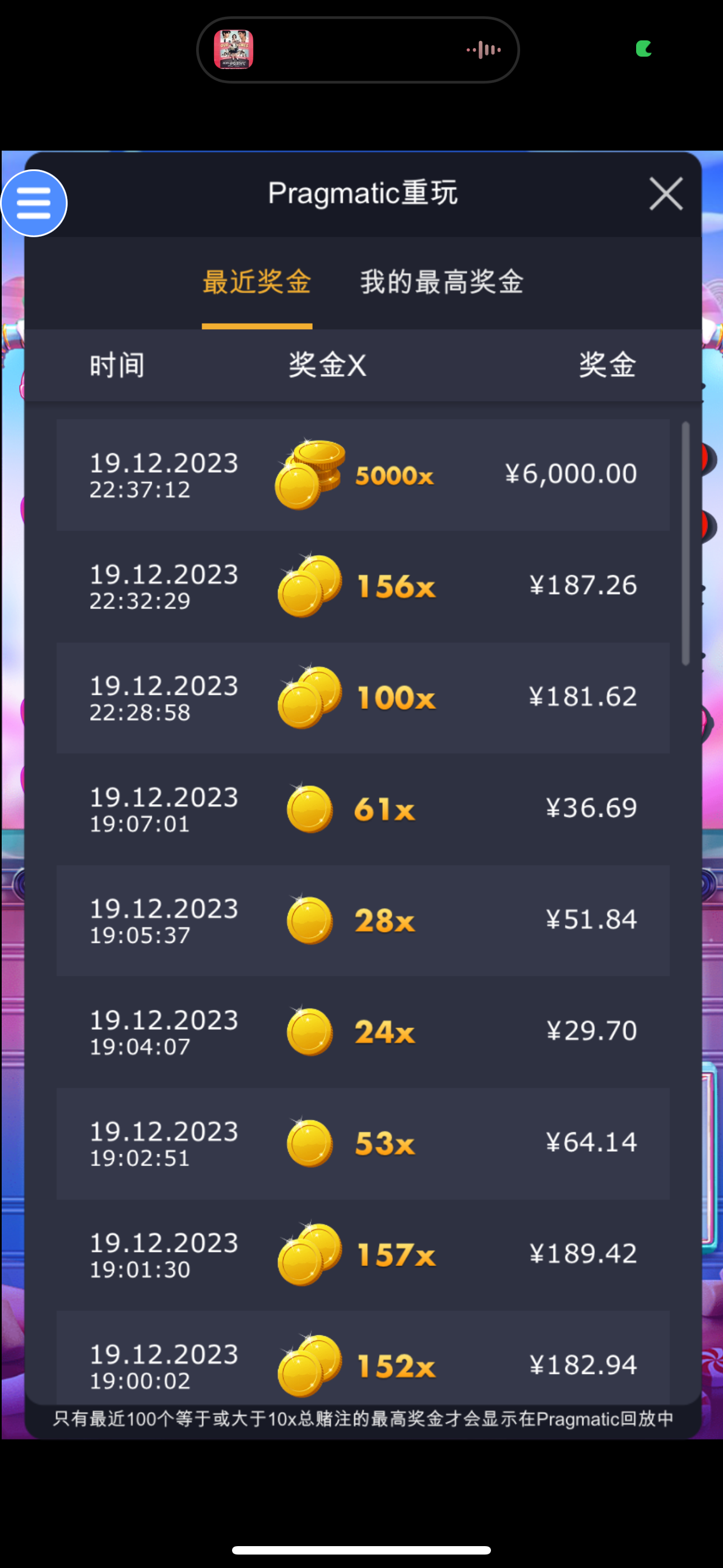Close the Pragmatic重玩 dialog
The image size is (723, 1568).
pos(665,194)
